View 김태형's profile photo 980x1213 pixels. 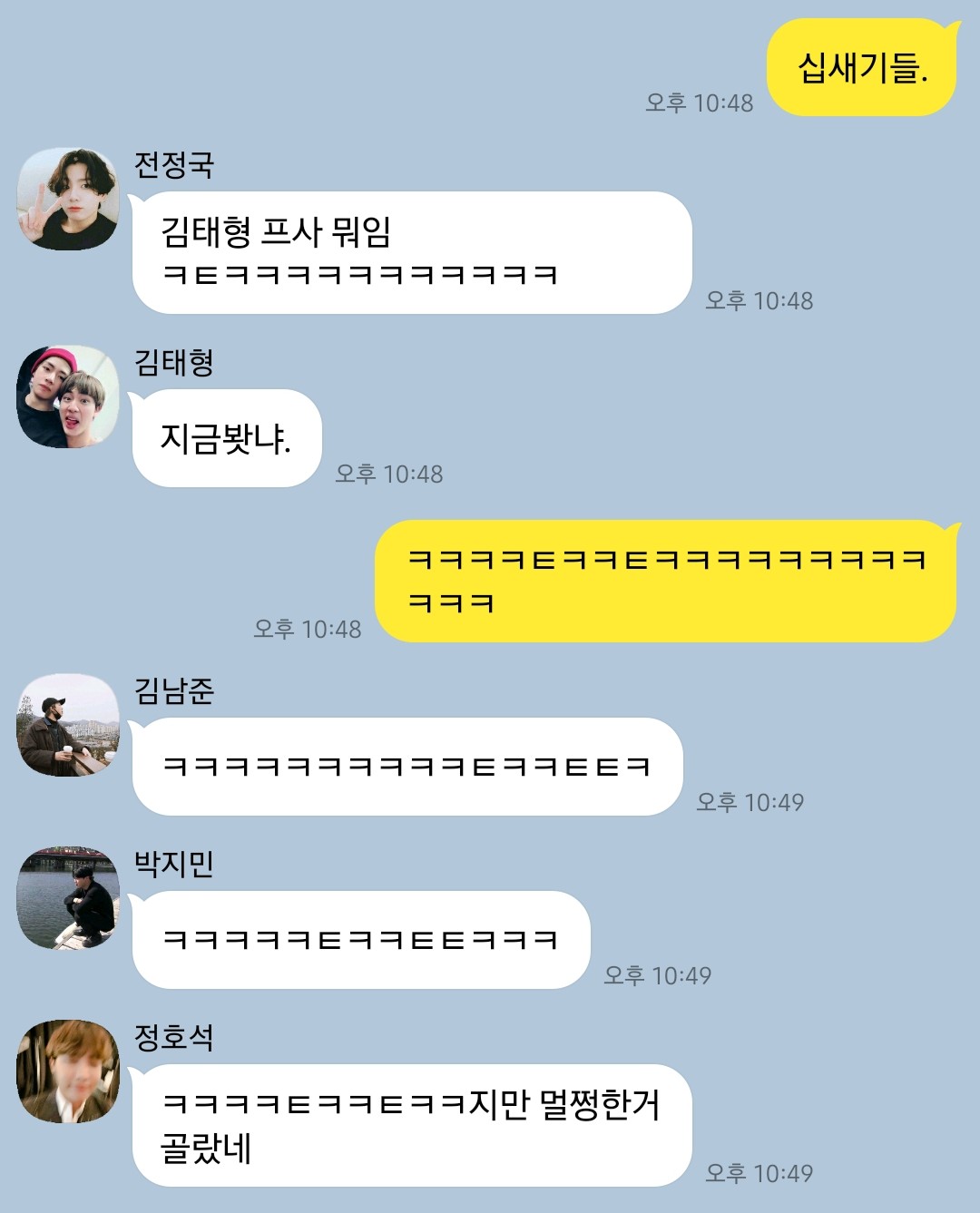68,396
